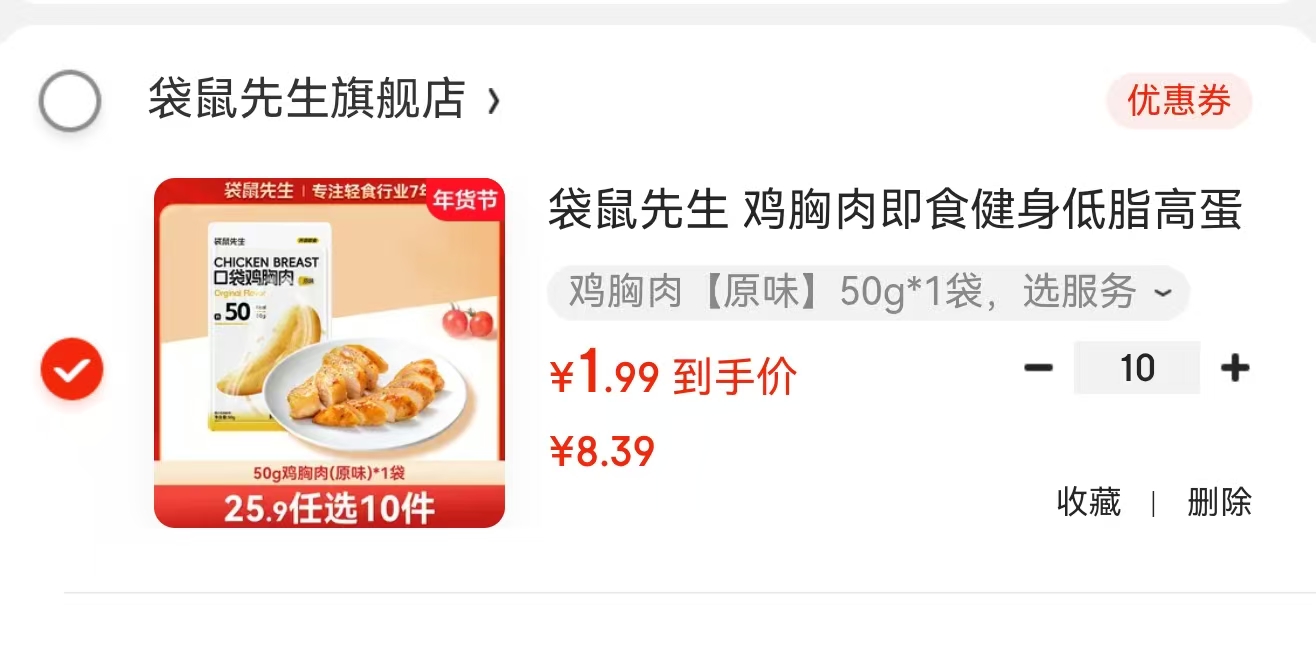Decrease quantity with the minus button
The image size is (1316, 657).
1038,368
